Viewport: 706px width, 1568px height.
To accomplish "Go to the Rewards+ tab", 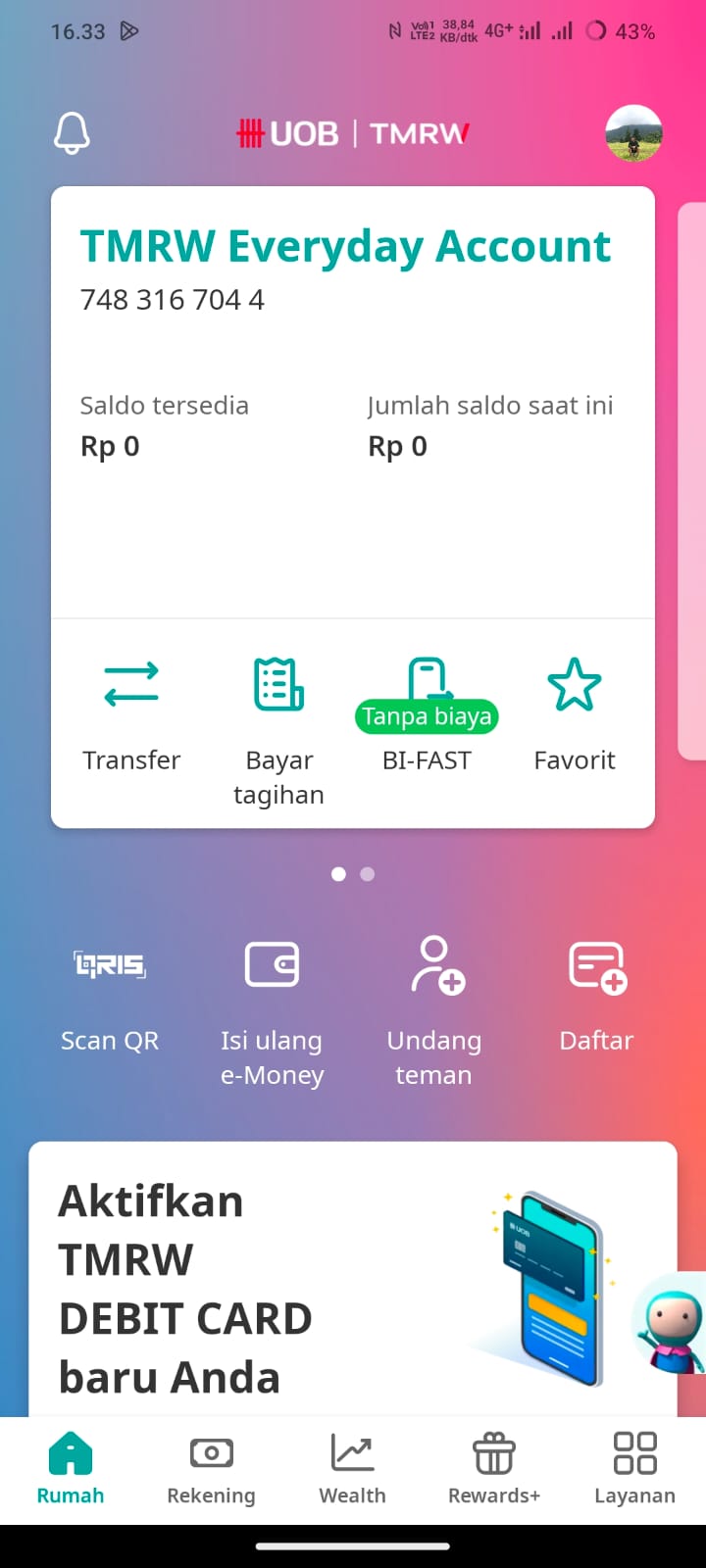I will pos(494,1469).
